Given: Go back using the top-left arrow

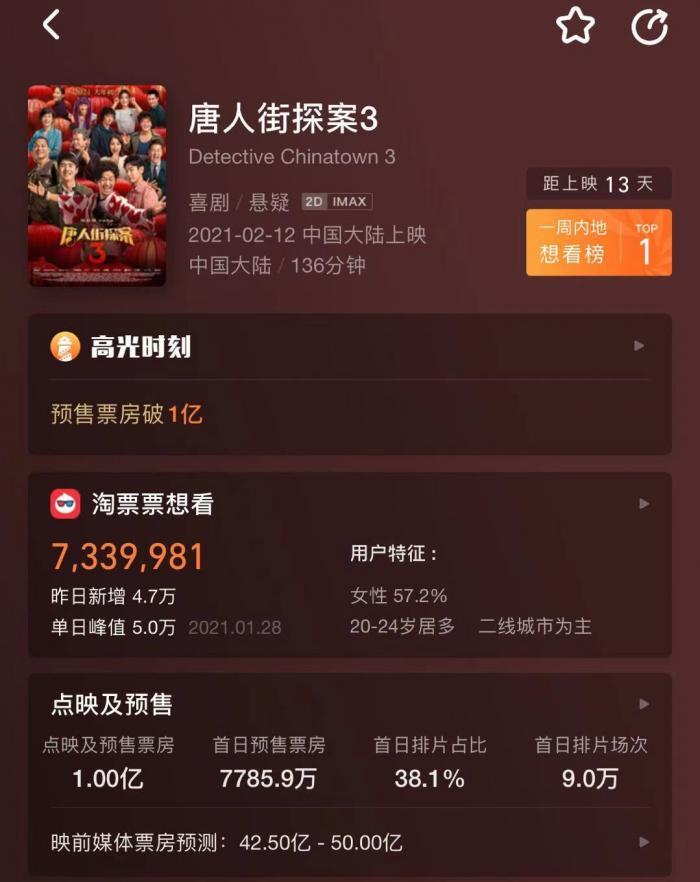Looking at the screenshot, I should pos(52,25).
